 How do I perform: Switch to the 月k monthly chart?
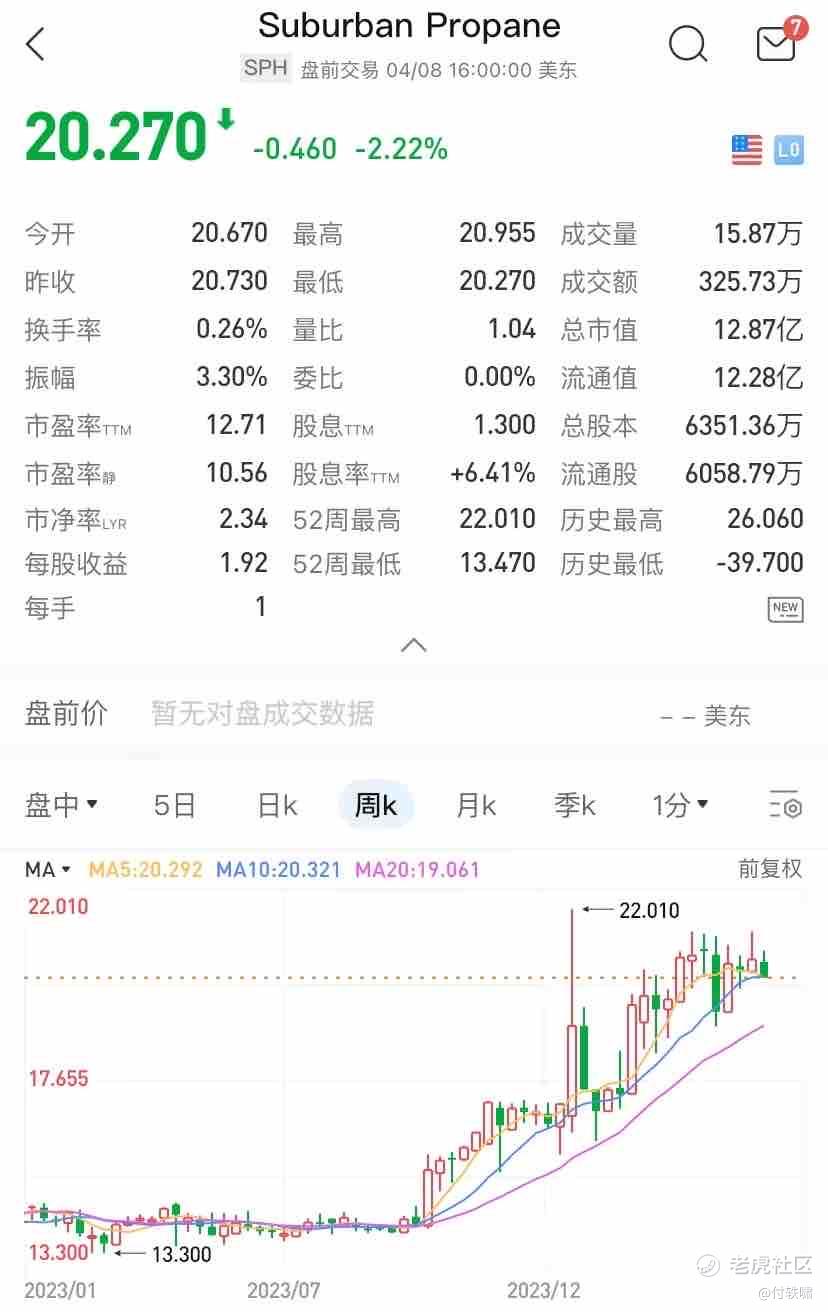[x=476, y=805]
